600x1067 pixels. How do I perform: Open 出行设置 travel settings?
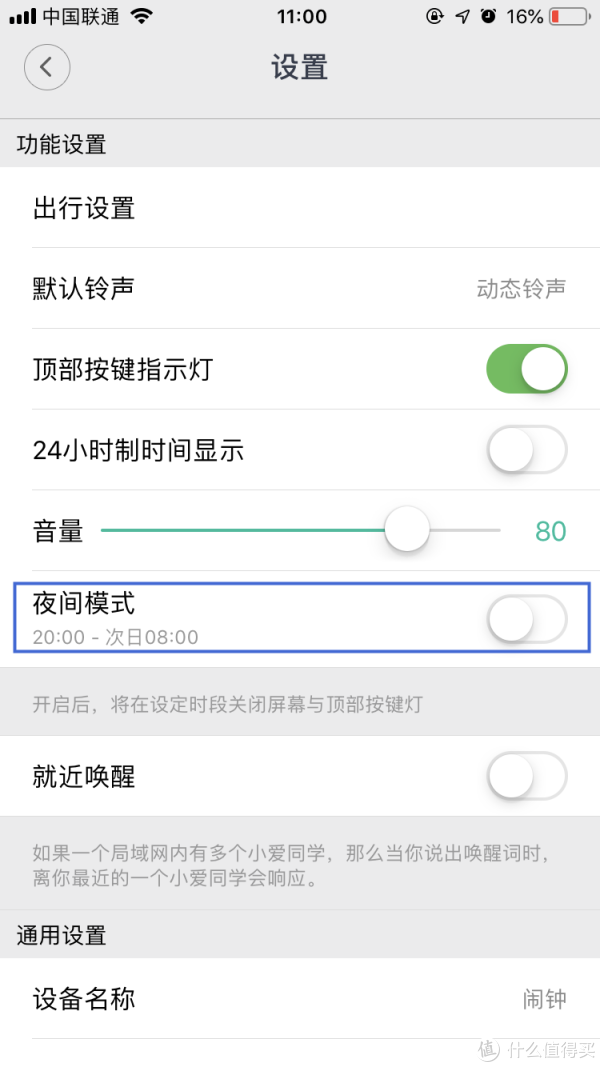[300, 208]
